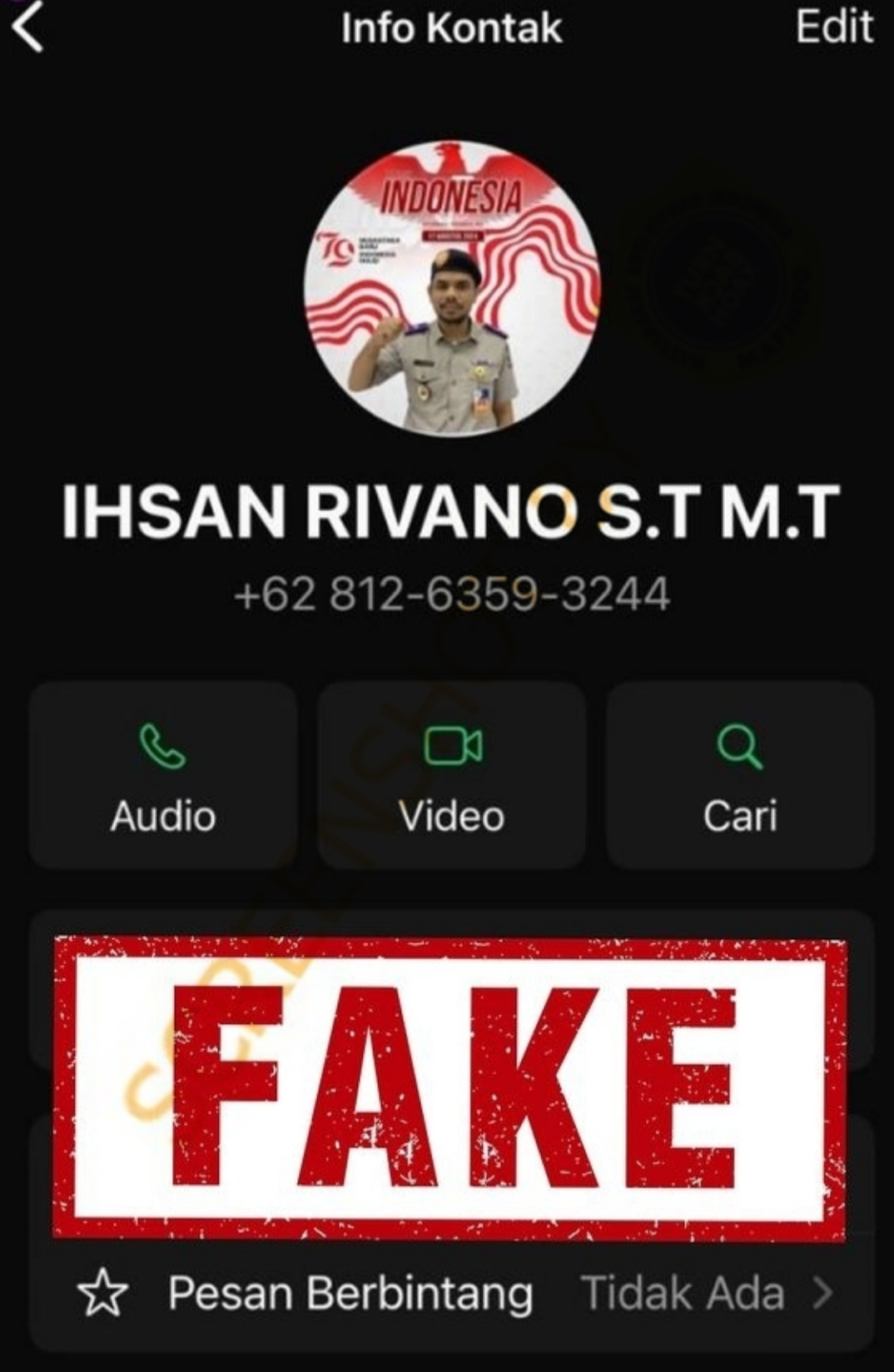Go back from Info Kontak
894x1372 pixels.
[28, 29]
